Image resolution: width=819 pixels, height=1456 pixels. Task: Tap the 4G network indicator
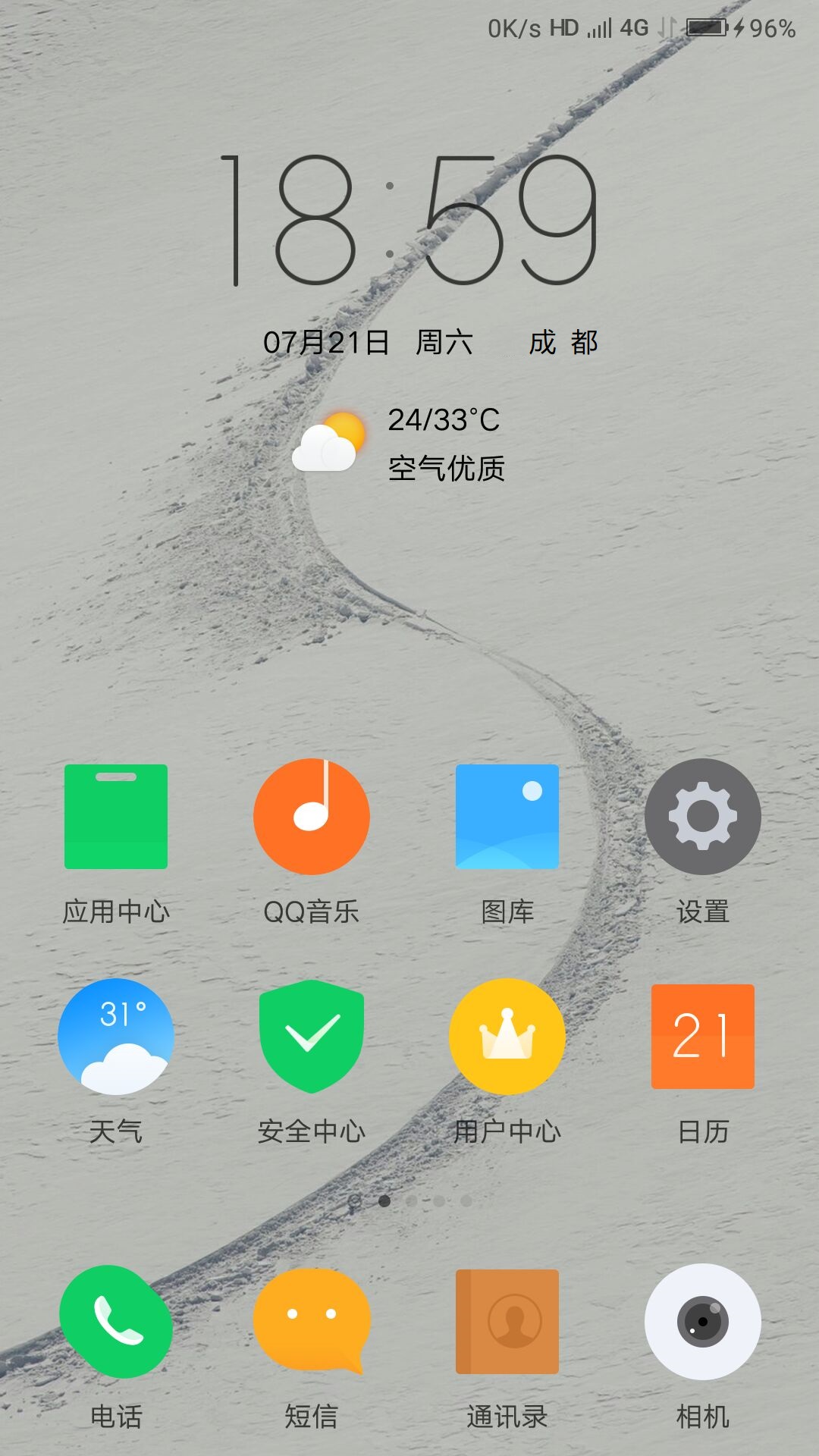635,27
